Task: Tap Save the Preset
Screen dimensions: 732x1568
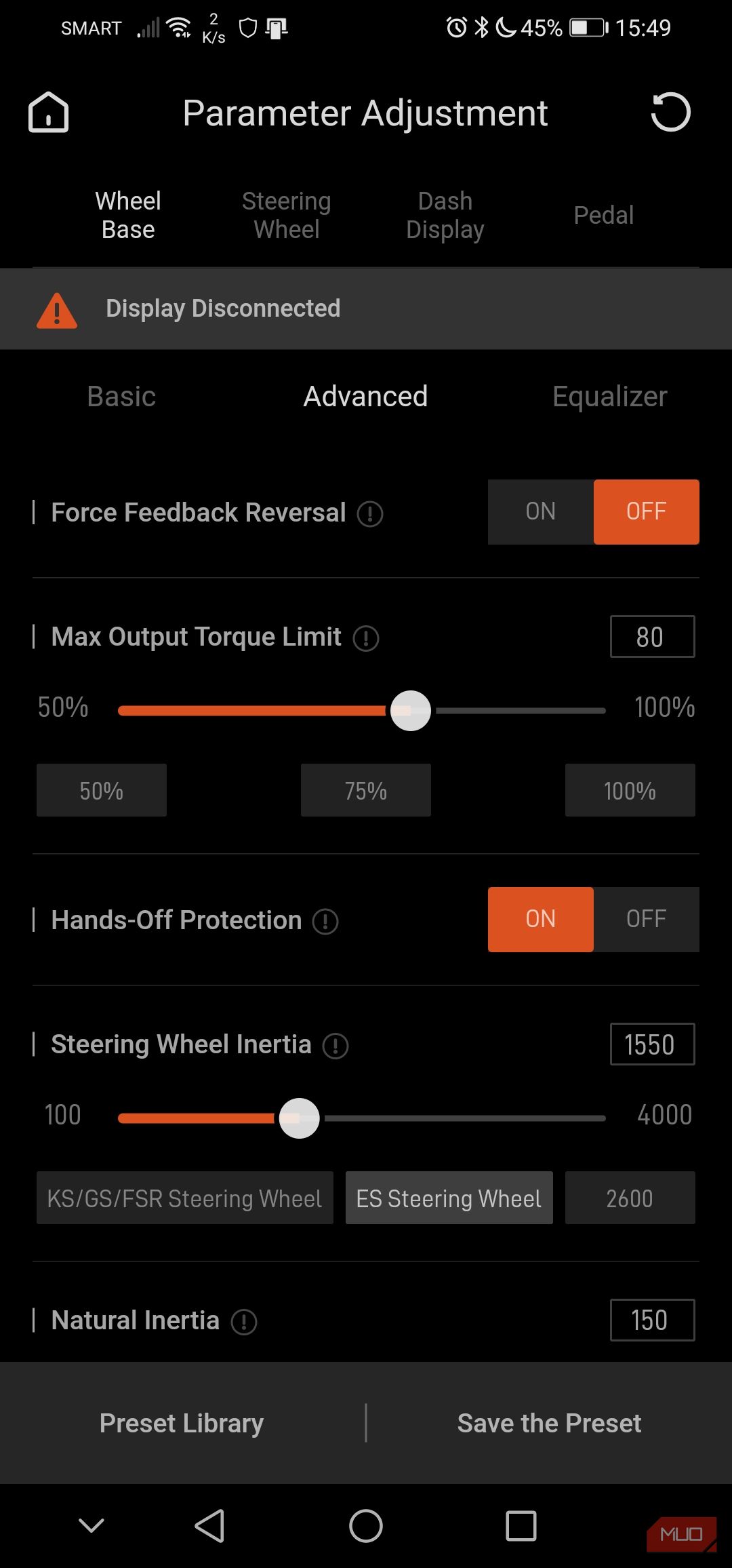Action: (x=549, y=1423)
